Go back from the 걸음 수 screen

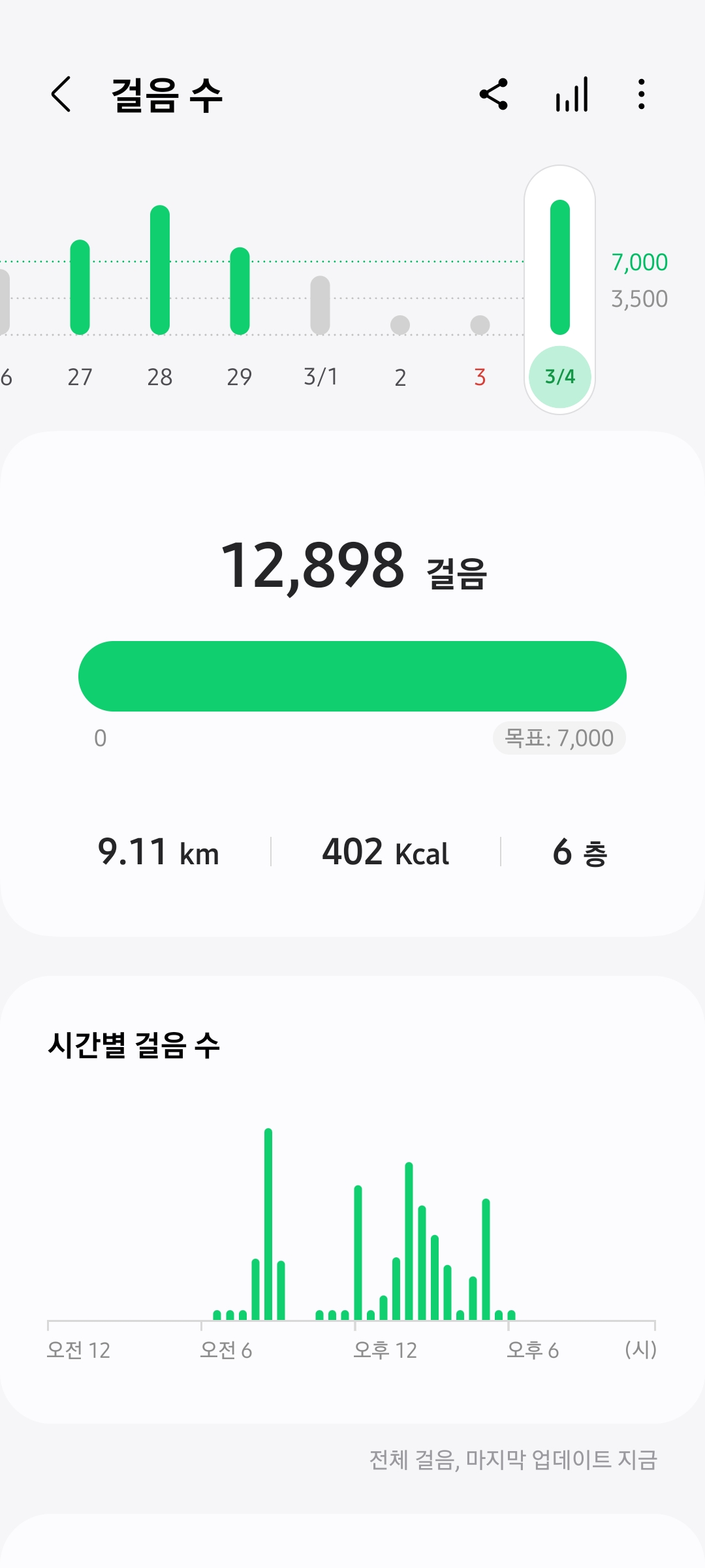click(x=61, y=95)
